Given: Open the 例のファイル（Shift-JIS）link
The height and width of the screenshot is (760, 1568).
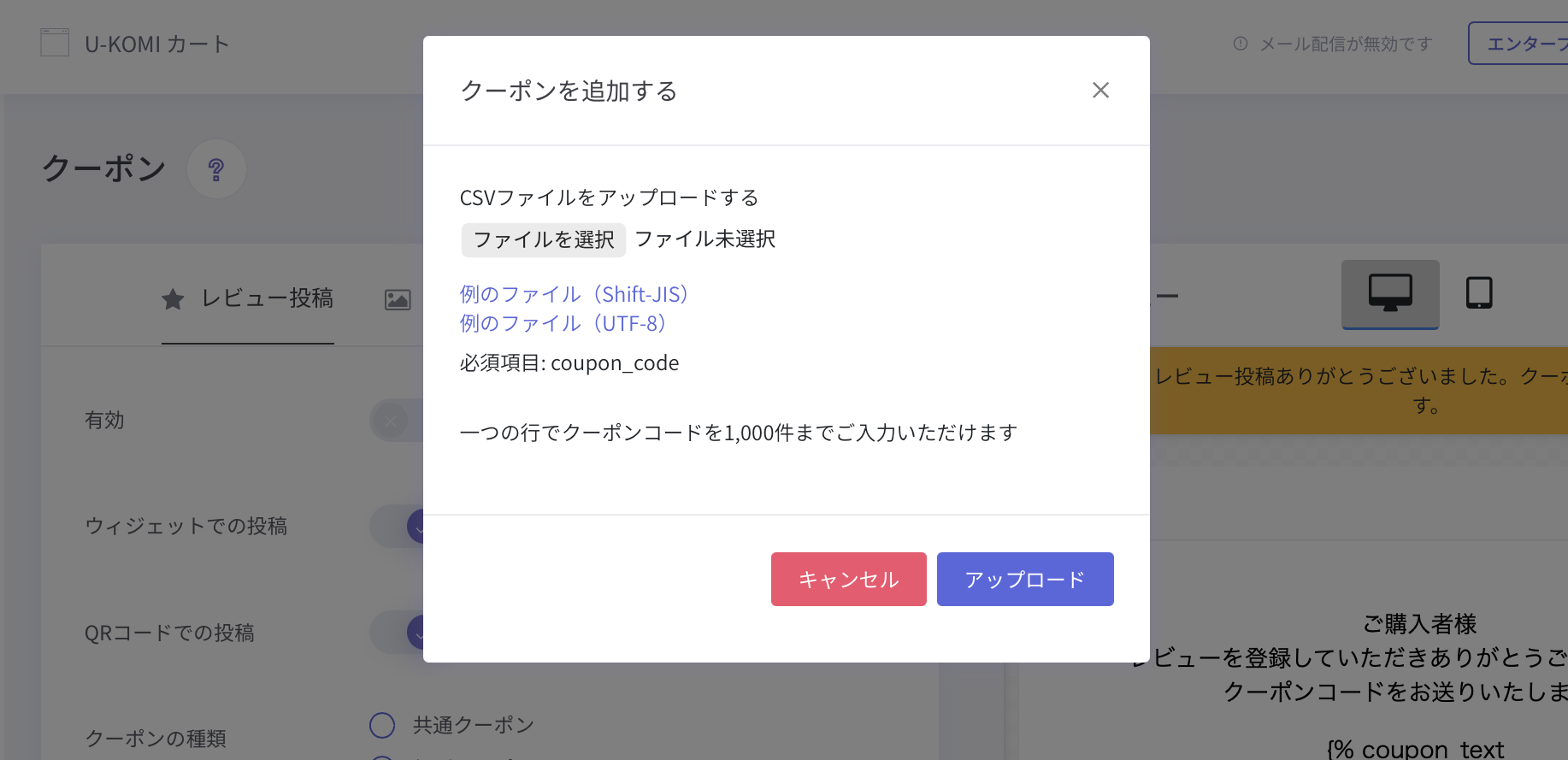Looking at the screenshot, I should coord(575,294).
